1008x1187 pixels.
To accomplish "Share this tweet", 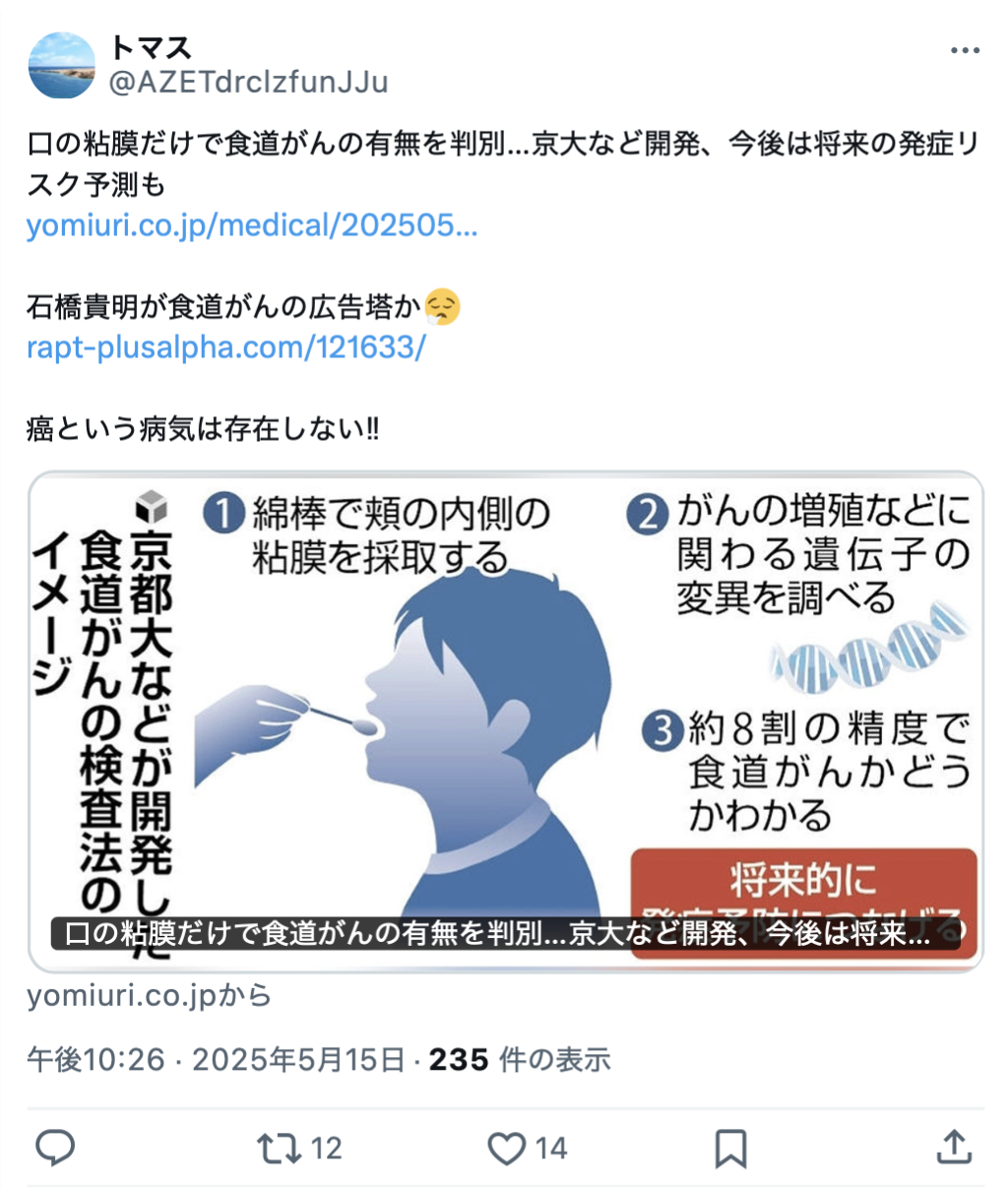I will (953, 1148).
